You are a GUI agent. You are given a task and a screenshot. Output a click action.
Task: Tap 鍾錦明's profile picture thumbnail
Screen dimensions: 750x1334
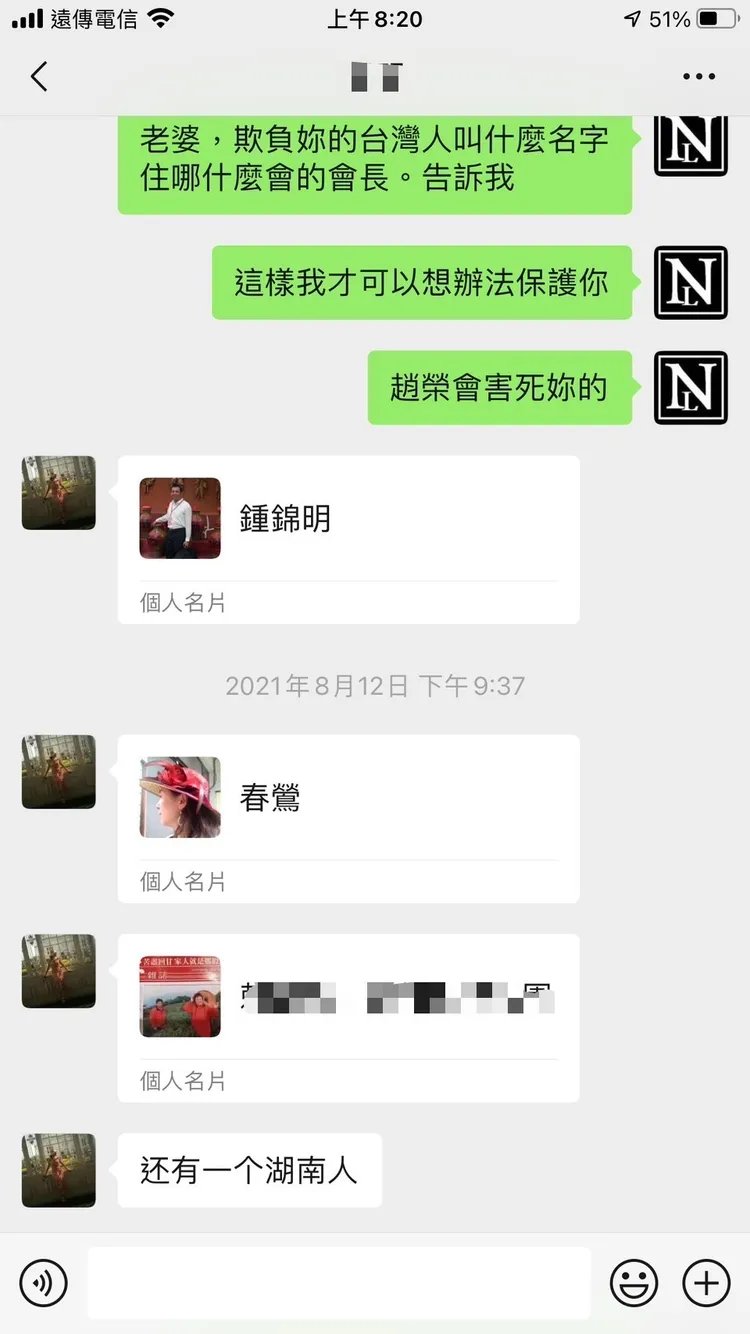point(180,518)
